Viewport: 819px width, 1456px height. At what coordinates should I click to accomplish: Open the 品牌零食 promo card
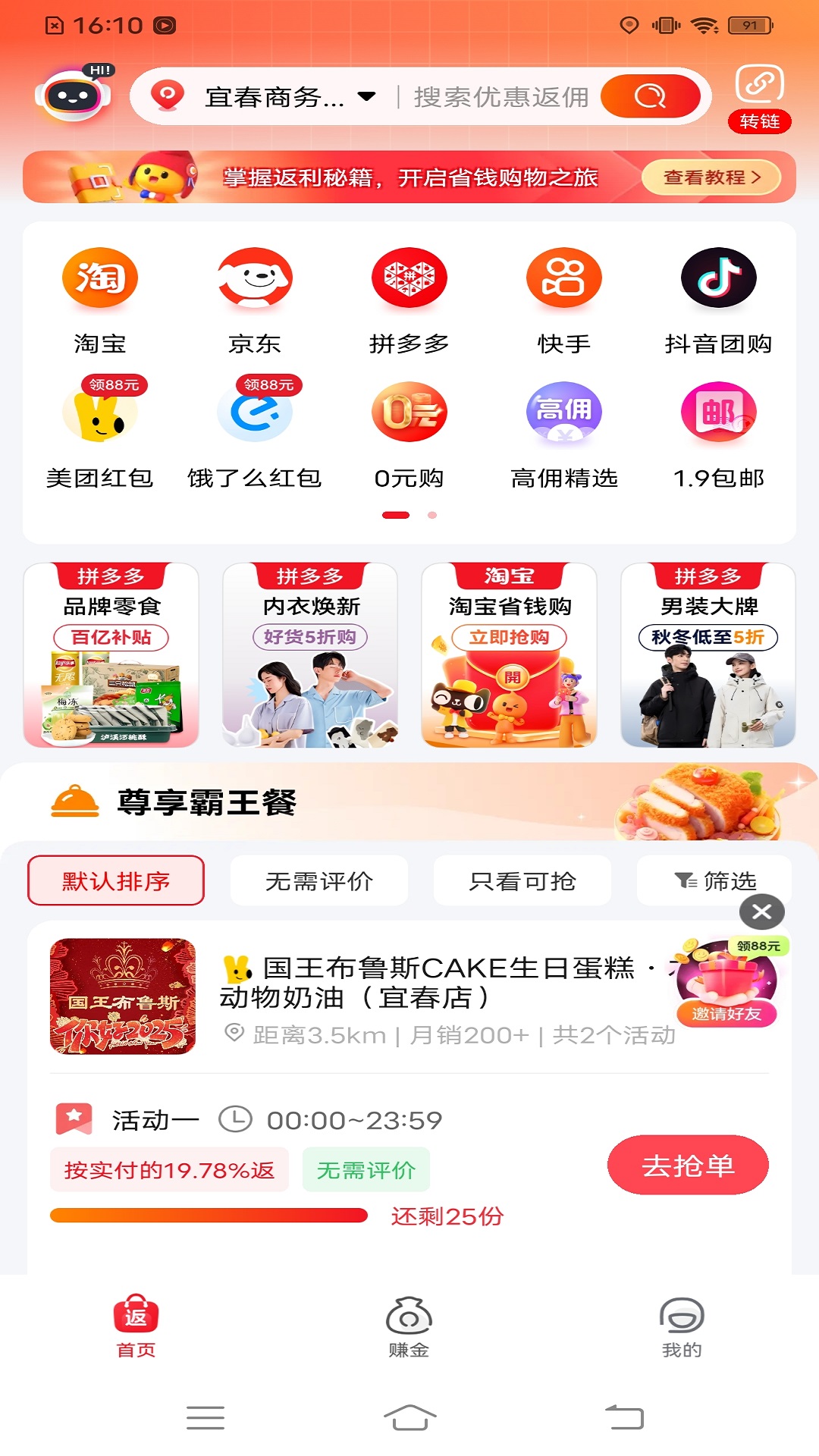[111, 655]
